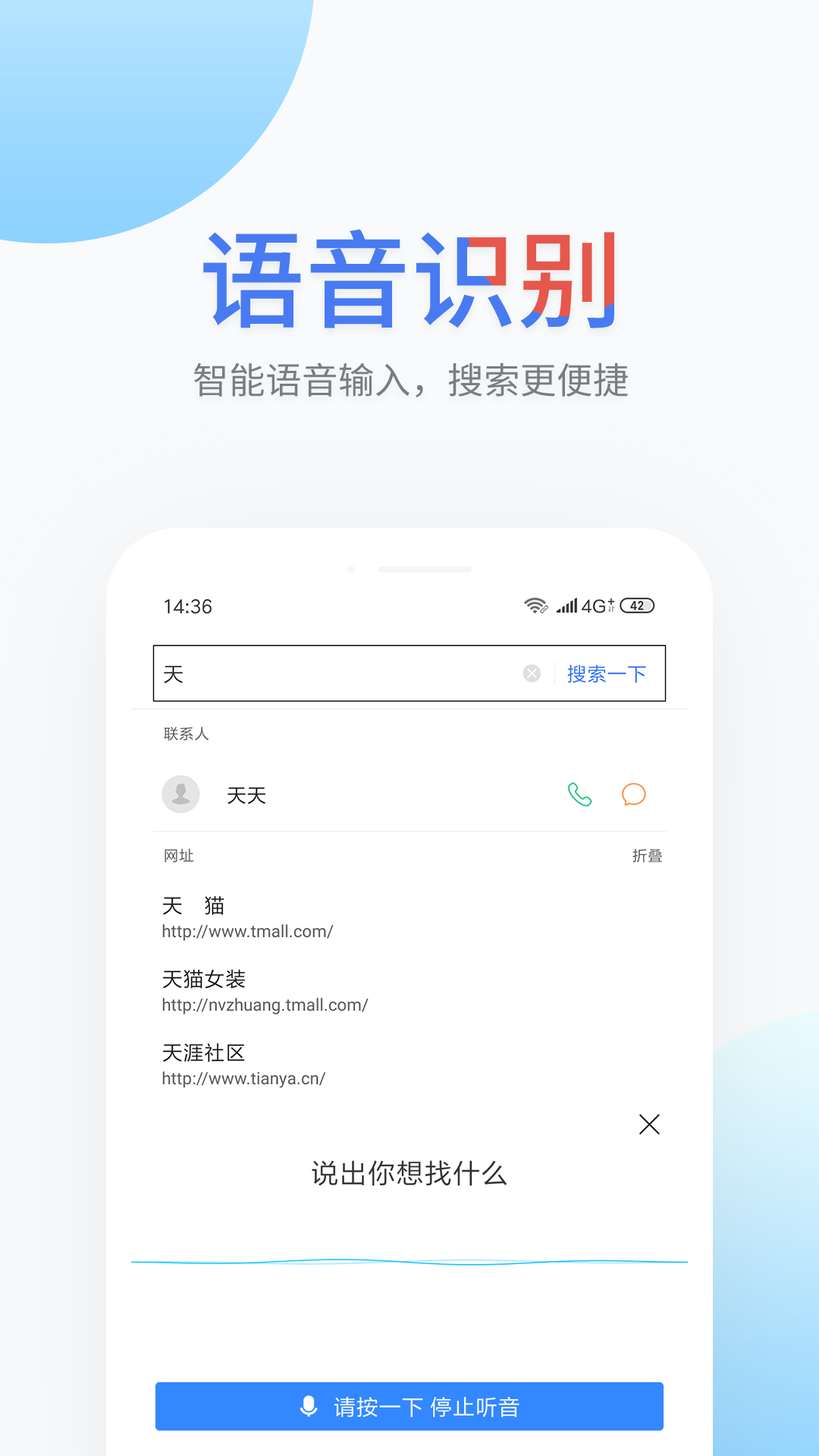Screen dimensions: 819x1456
Task: Tap the 网址 section label
Action: click(176, 855)
